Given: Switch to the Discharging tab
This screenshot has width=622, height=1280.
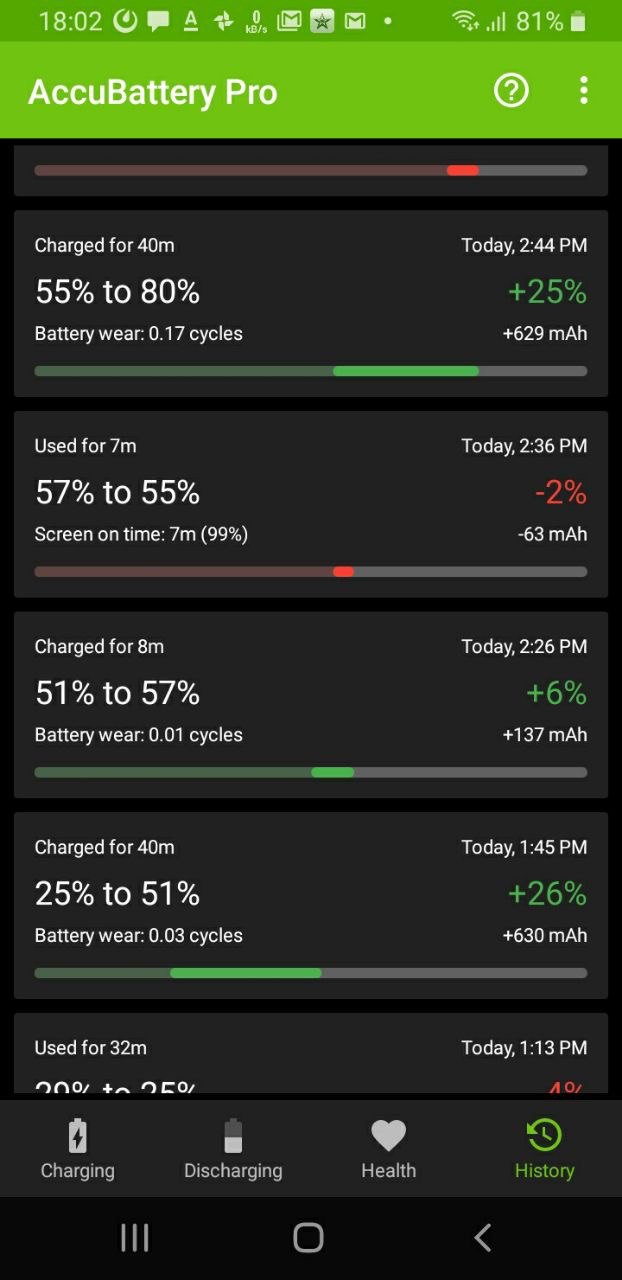Looking at the screenshot, I should (233, 1149).
